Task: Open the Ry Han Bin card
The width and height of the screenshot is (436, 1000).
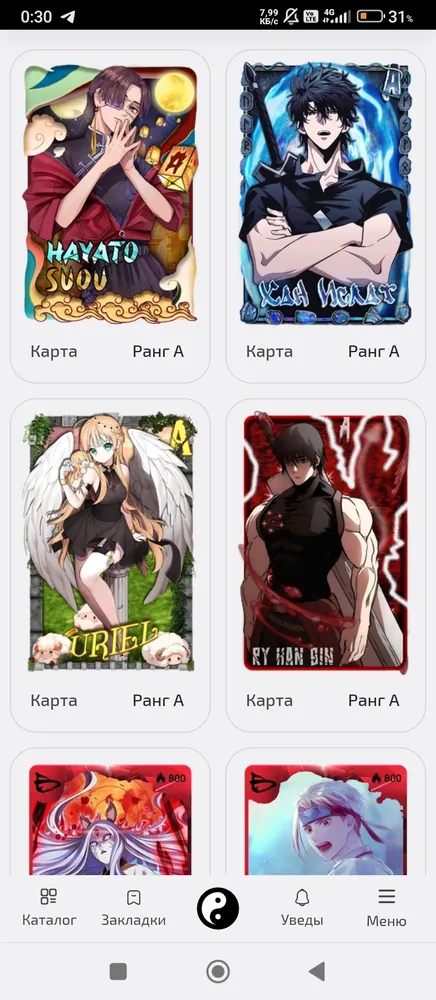Action: pyautogui.click(x=326, y=564)
